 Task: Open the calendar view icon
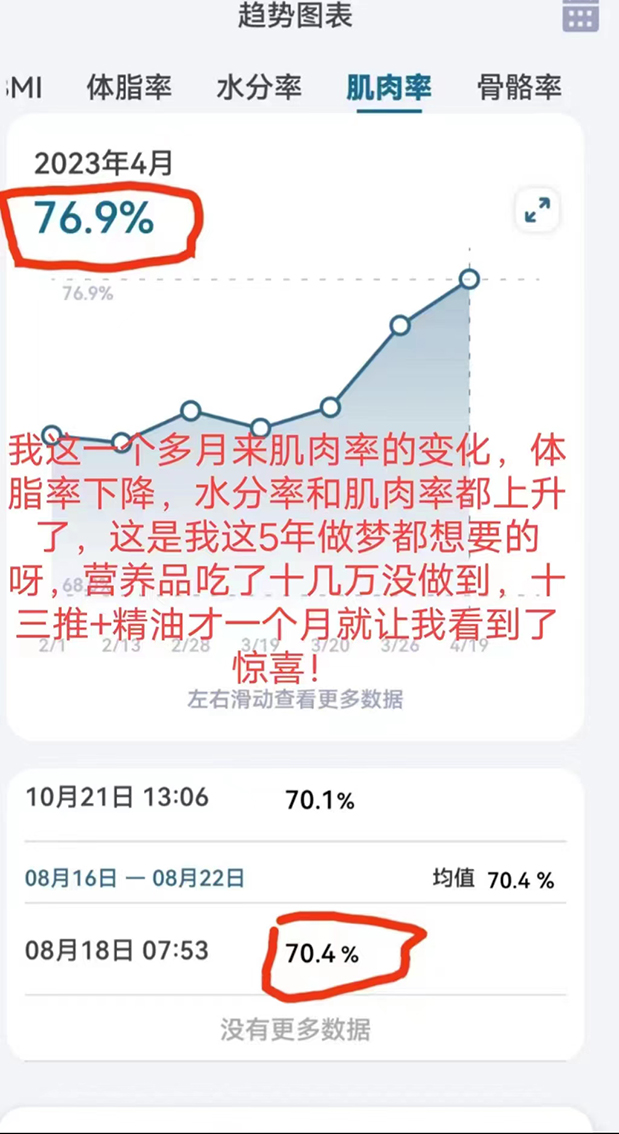[x=580, y=17]
